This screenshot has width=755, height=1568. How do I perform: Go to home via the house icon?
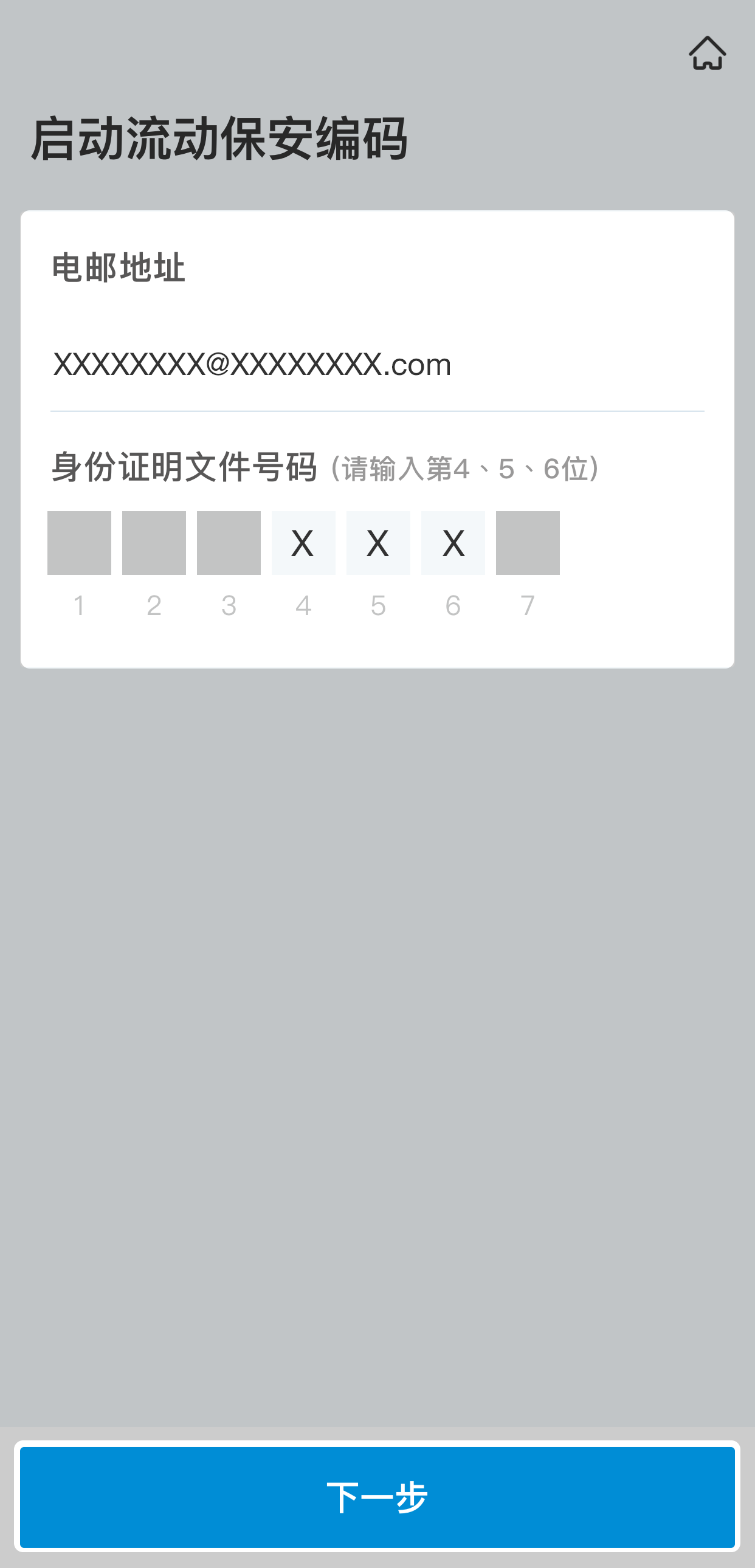click(x=707, y=53)
